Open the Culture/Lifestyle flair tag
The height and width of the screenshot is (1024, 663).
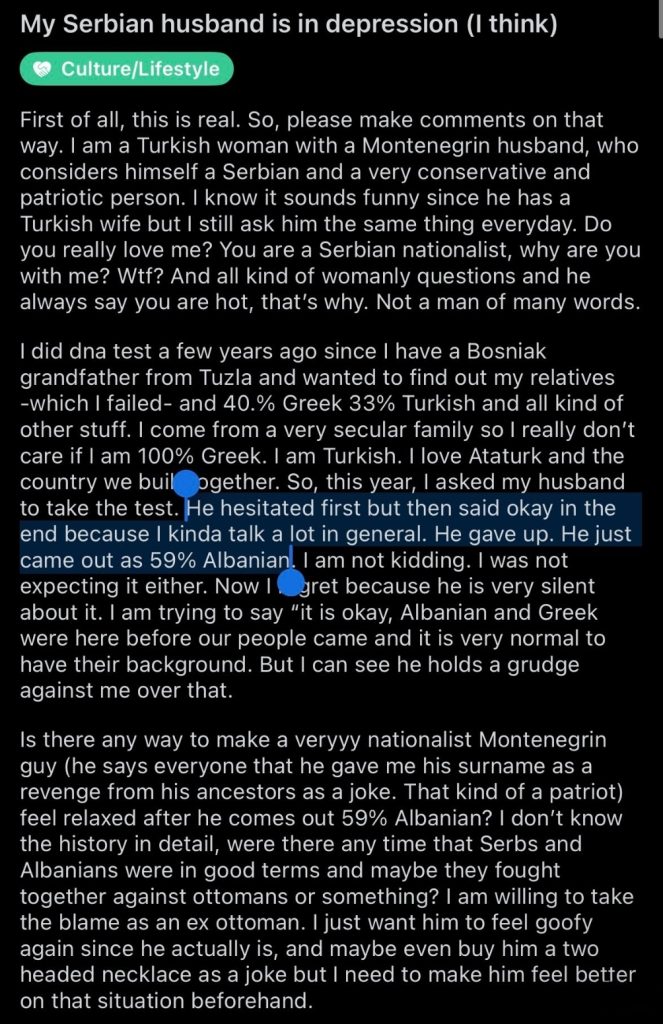[126, 69]
